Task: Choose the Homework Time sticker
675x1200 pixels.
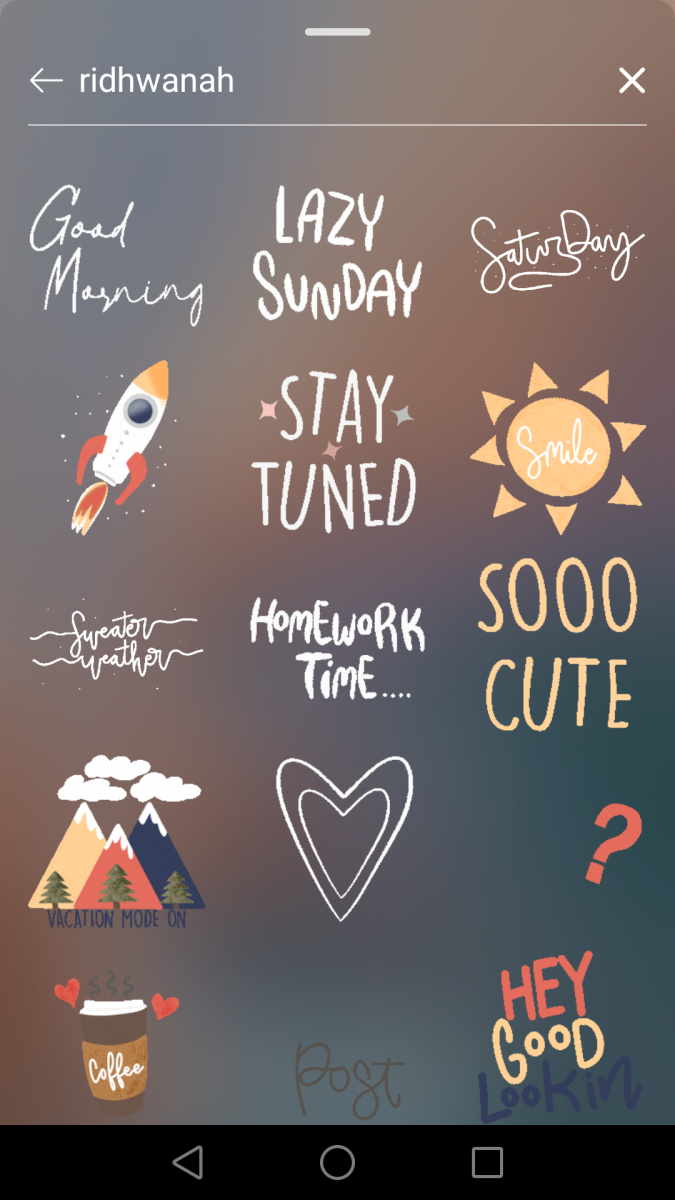Action: [337, 647]
